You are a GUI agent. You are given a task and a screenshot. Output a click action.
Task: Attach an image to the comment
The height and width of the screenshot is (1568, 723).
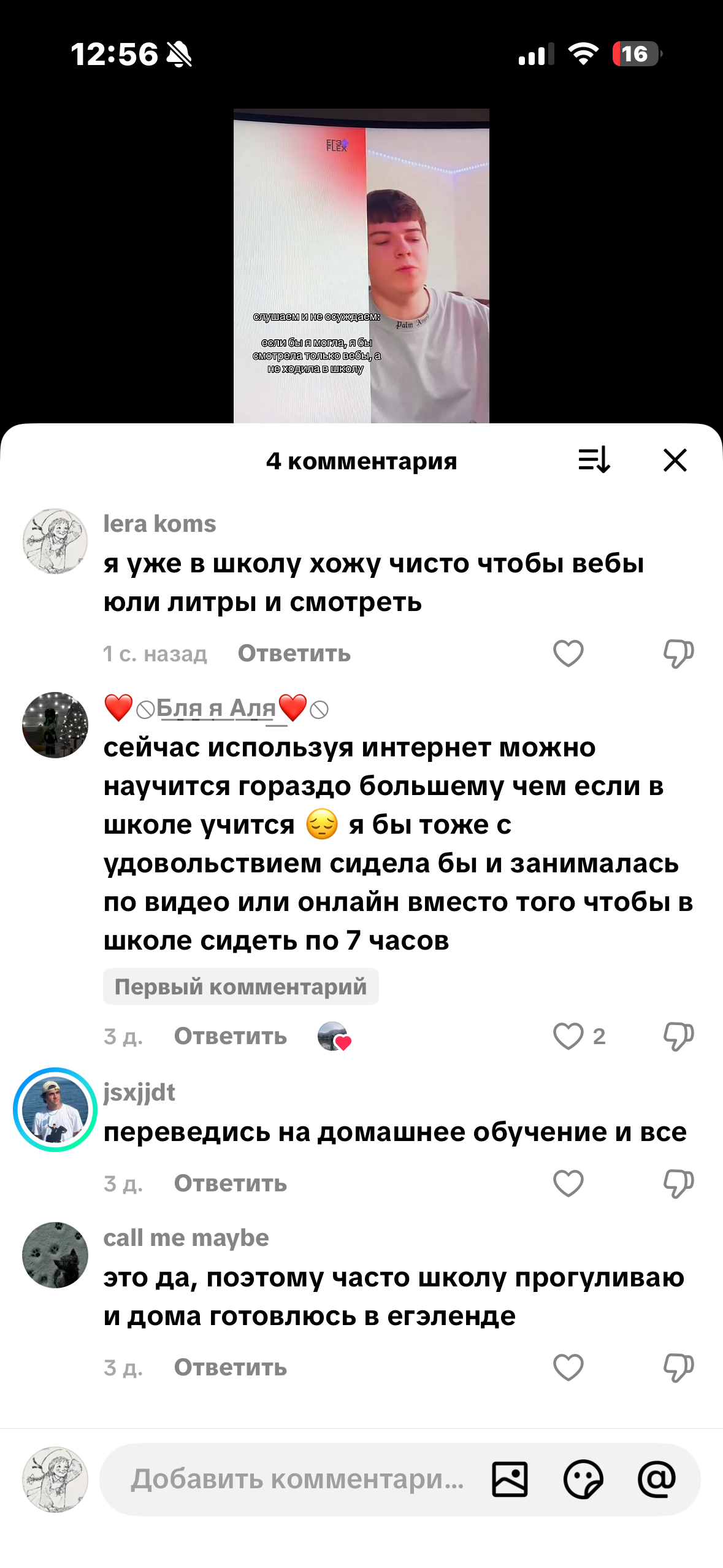coord(510,1479)
